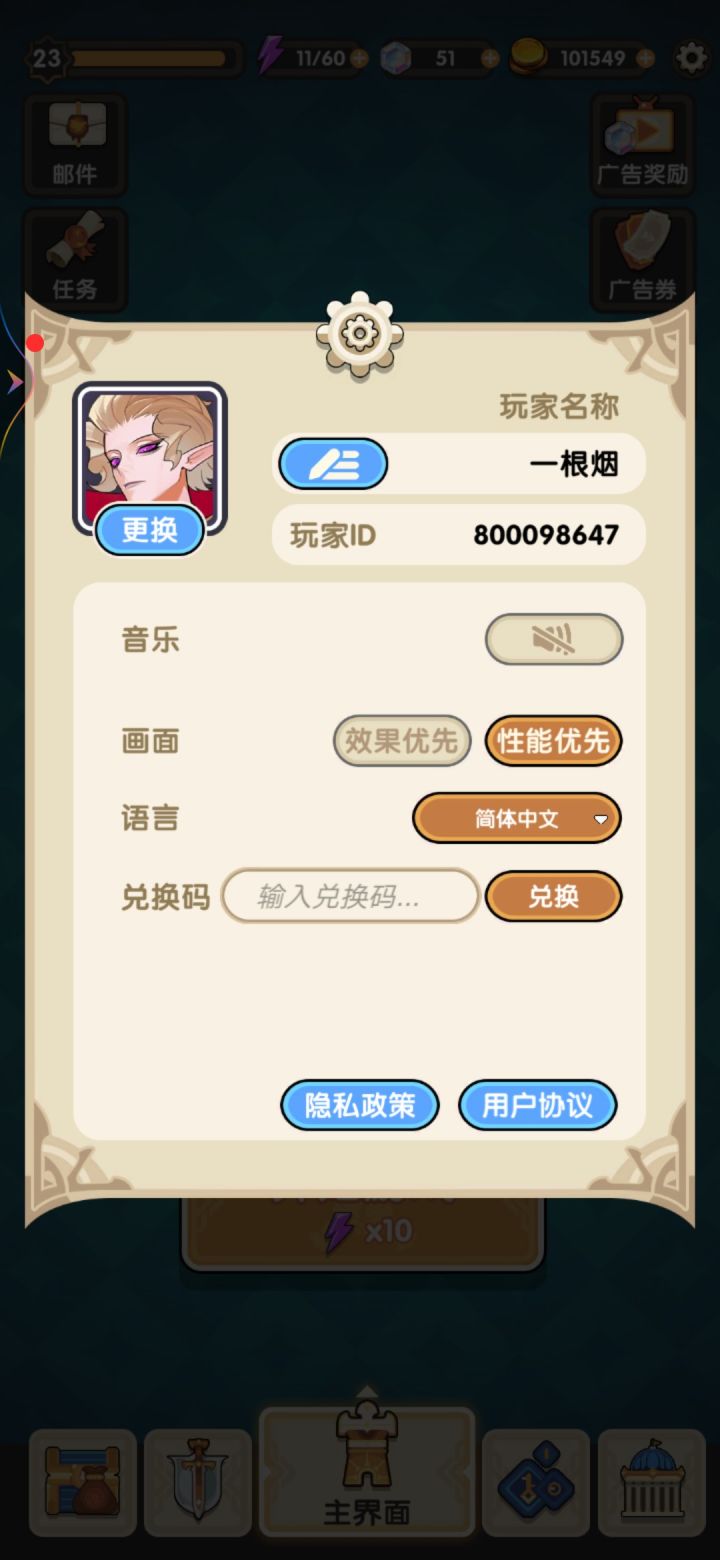Select the sword icon on the bottom bar
The image size is (720, 1560).
coord(197,1482)
